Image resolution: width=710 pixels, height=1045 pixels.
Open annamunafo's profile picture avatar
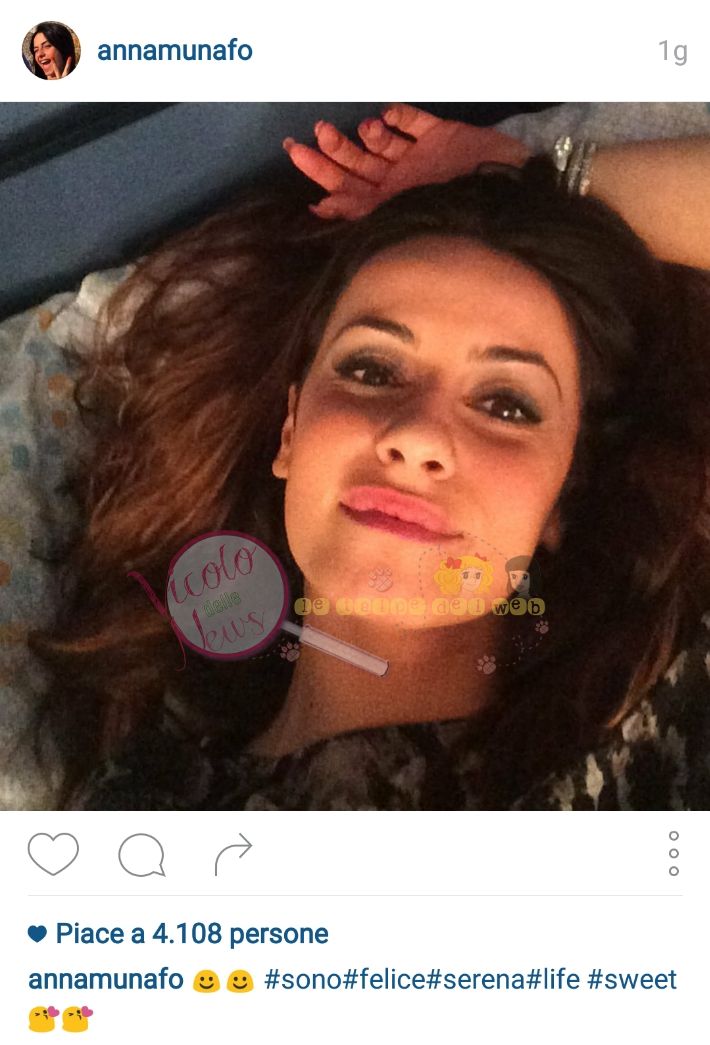[50, 51]
